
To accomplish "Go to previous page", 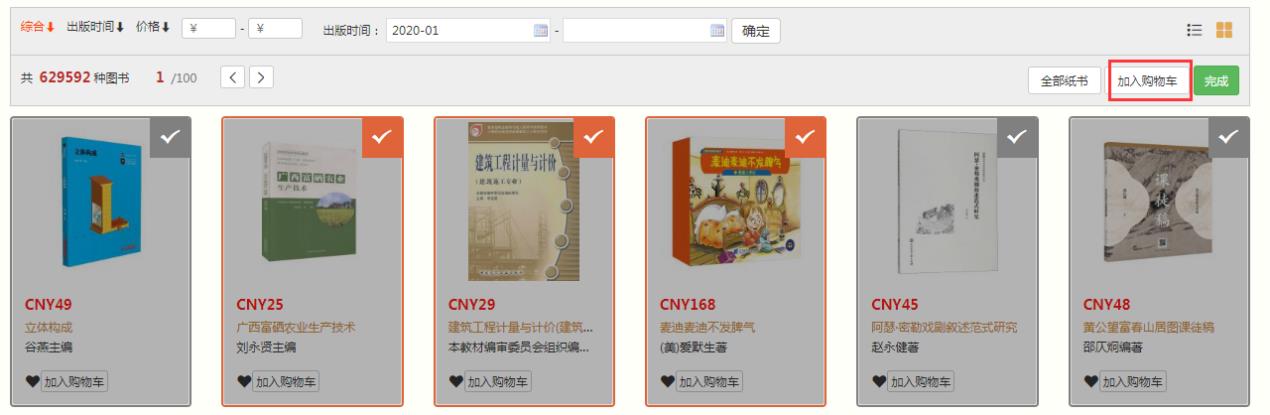I will (x=232, y=77).
